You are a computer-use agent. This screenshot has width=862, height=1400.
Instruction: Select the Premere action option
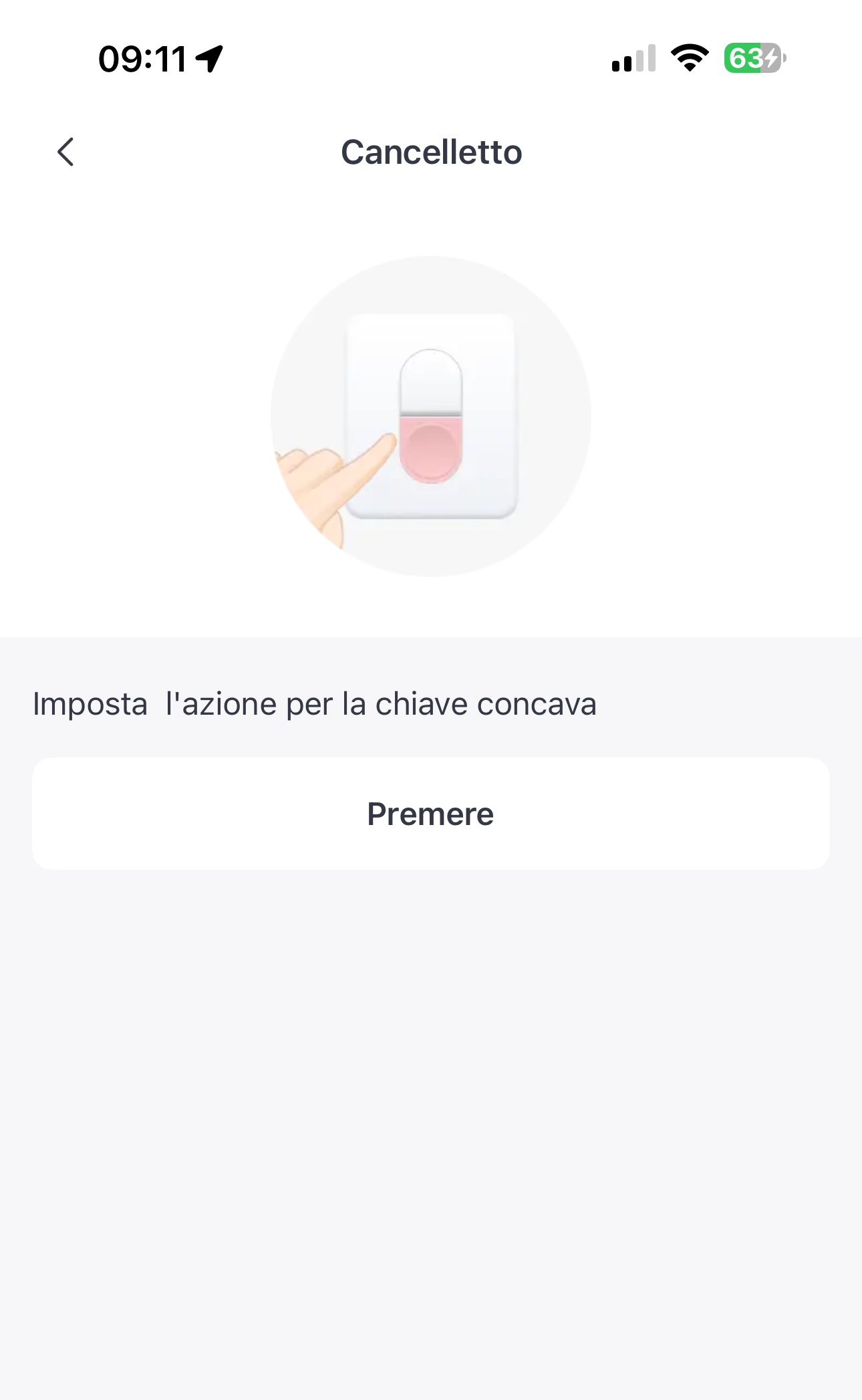pos(430,814)
